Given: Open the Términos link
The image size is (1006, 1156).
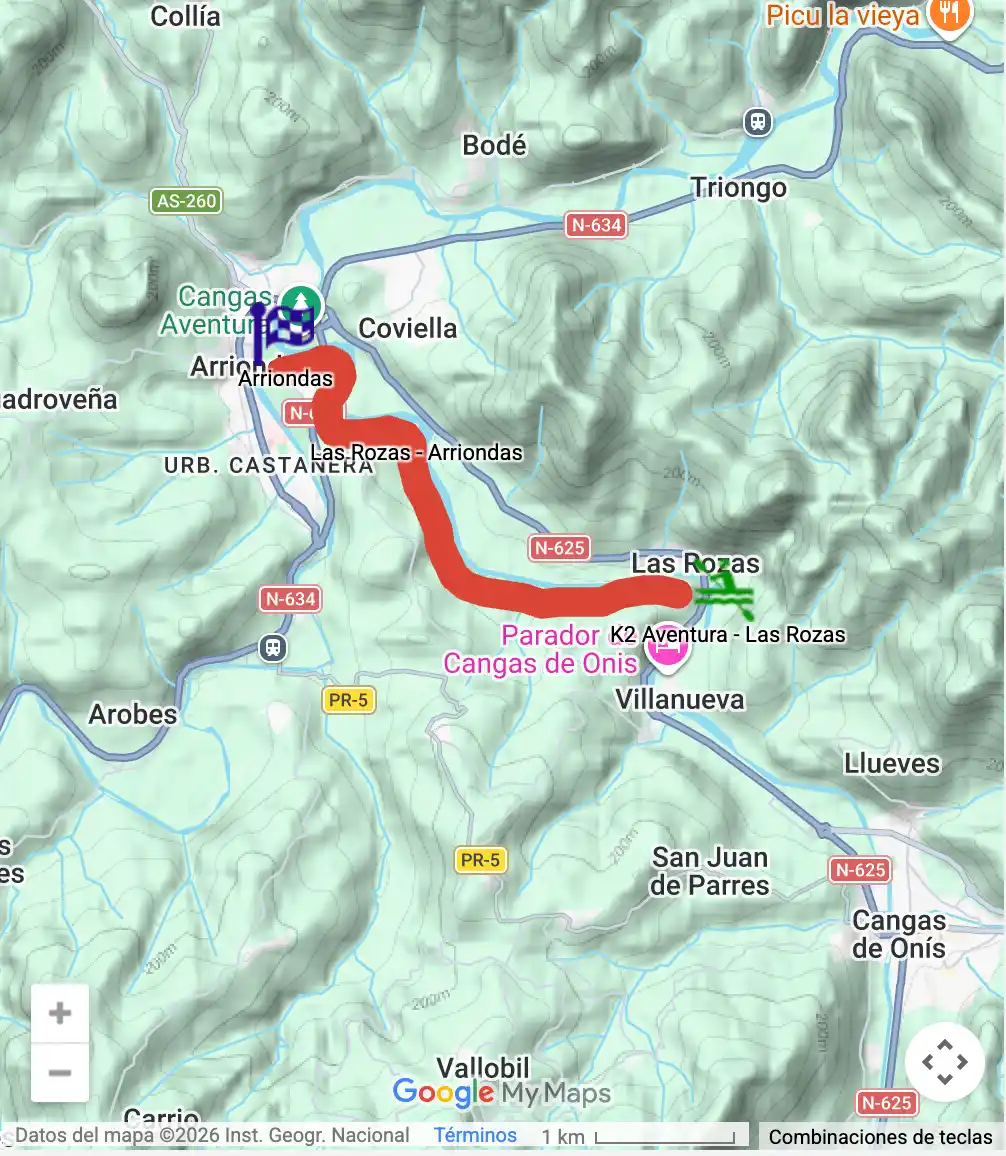Looking at the screenshot, I should pyautogui.click(x=475, y=1134).
